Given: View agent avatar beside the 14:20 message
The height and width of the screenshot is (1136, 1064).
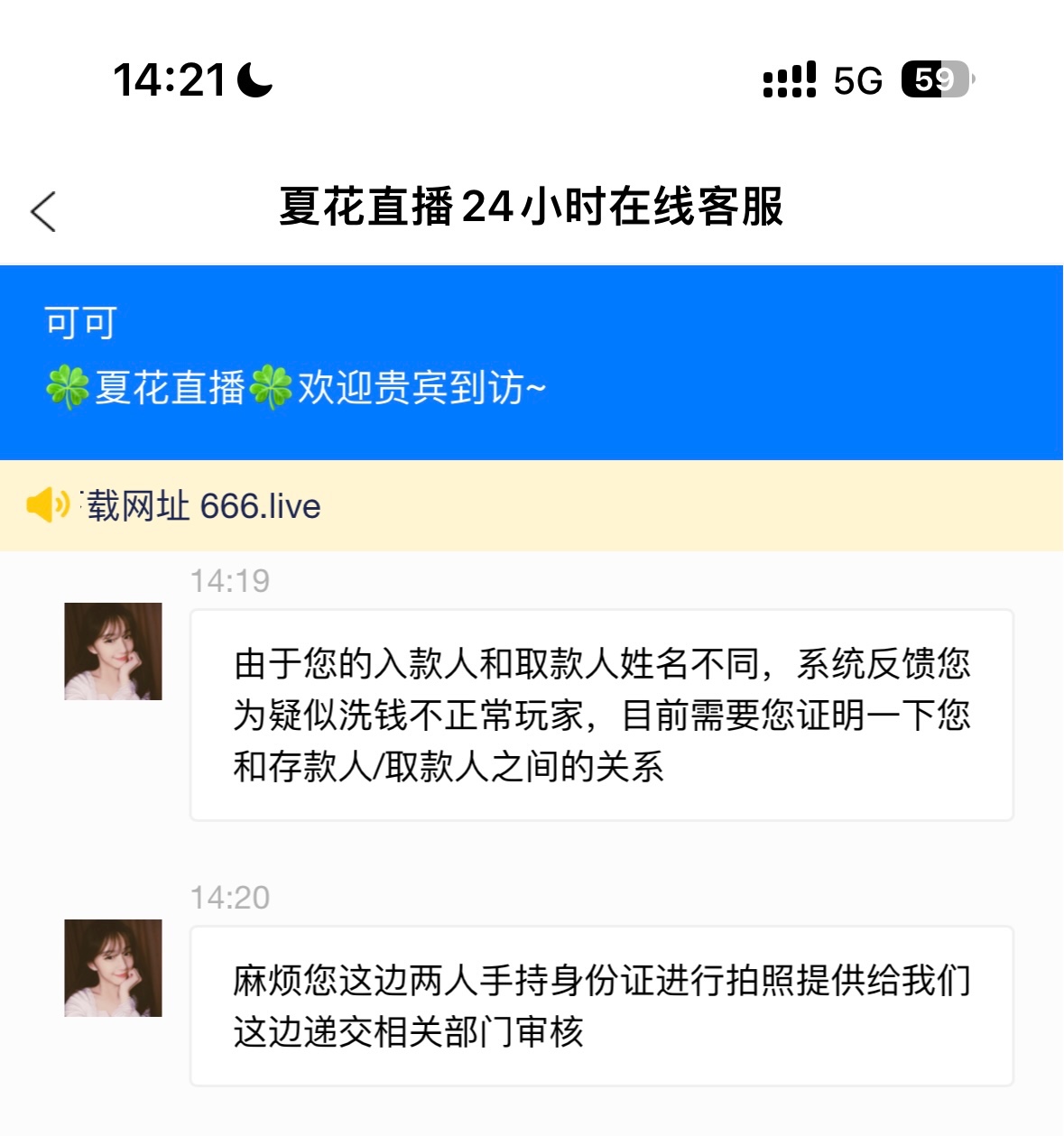Looking at the screenshot, I should click(x=113, y=968).
